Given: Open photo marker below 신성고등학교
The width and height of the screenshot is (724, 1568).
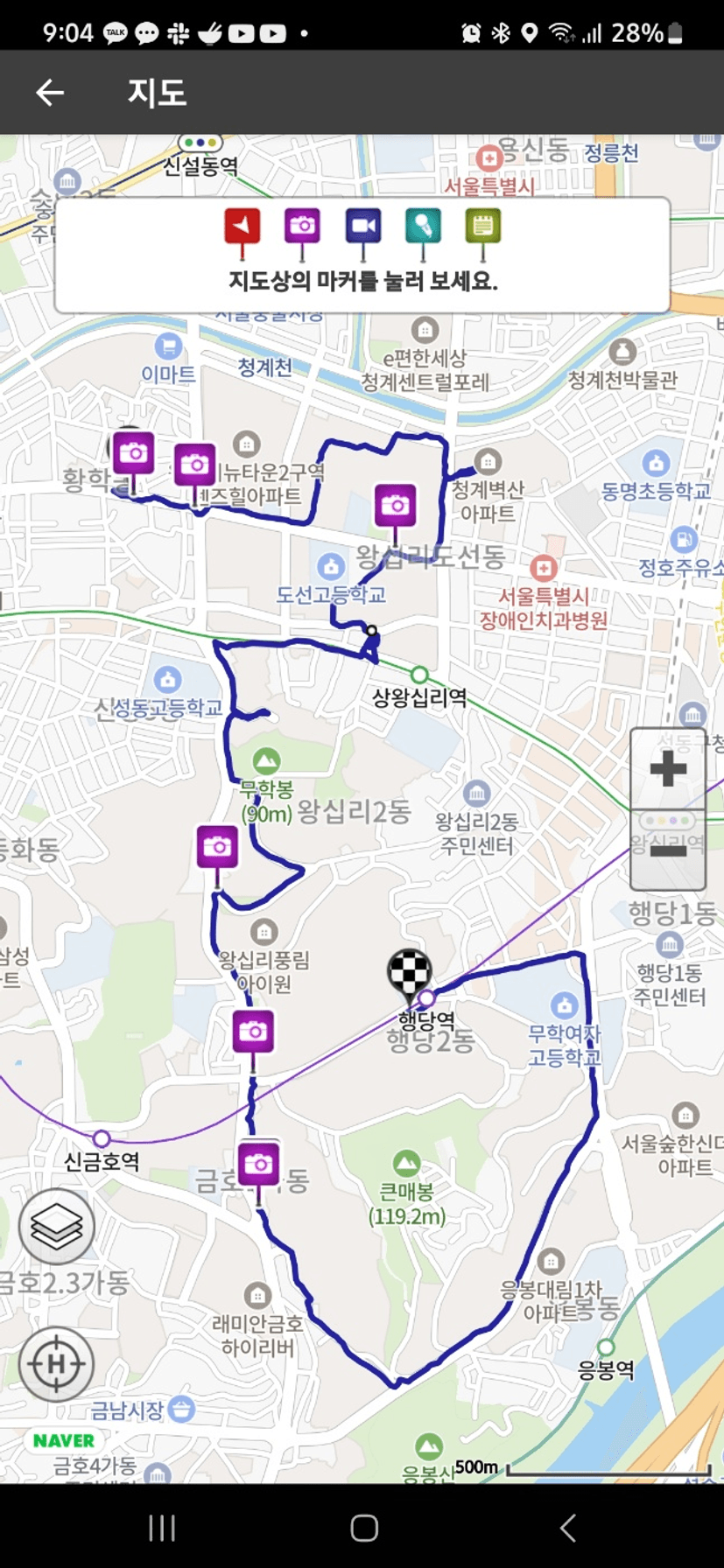Looking at the screenshot, I should click(x=217, y=846).
